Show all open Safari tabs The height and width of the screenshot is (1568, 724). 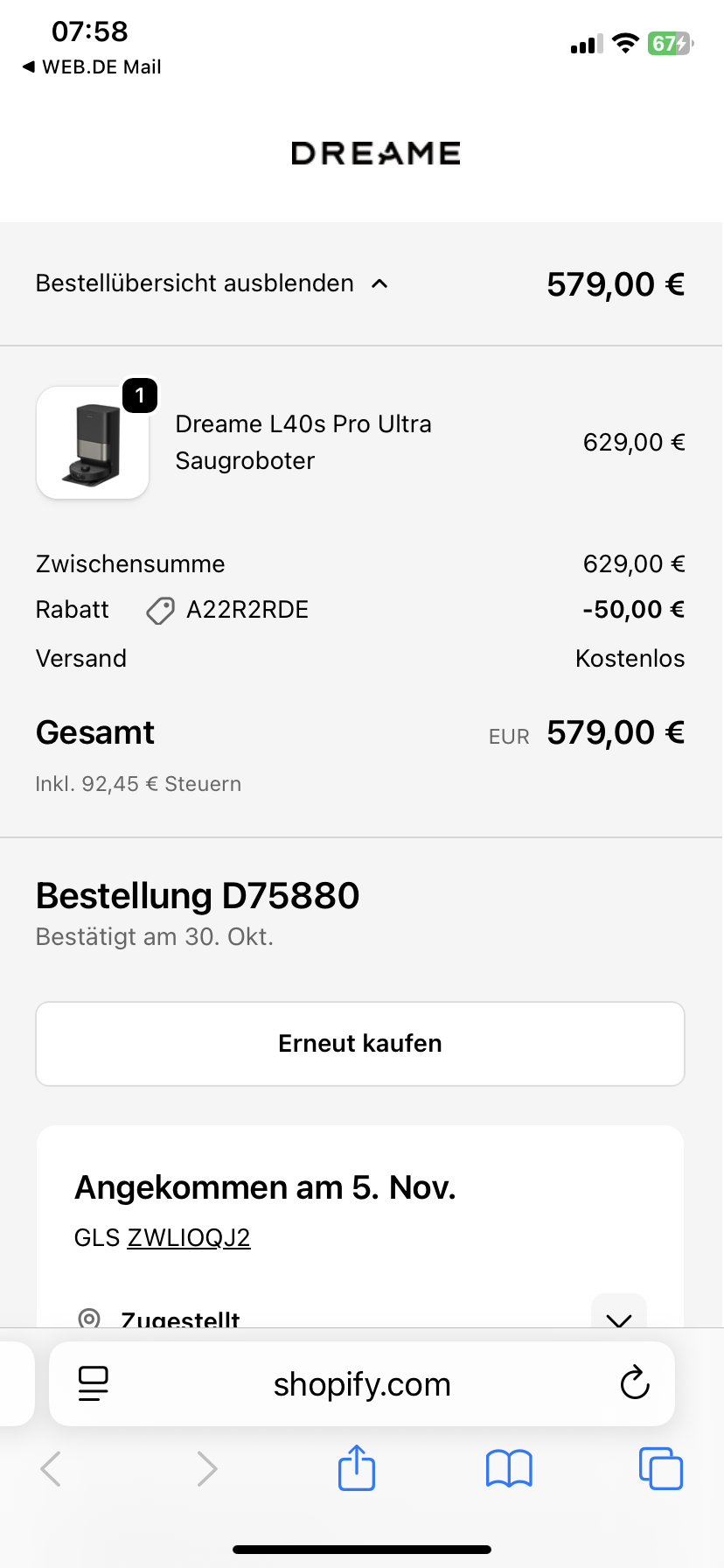point(660,1469)
